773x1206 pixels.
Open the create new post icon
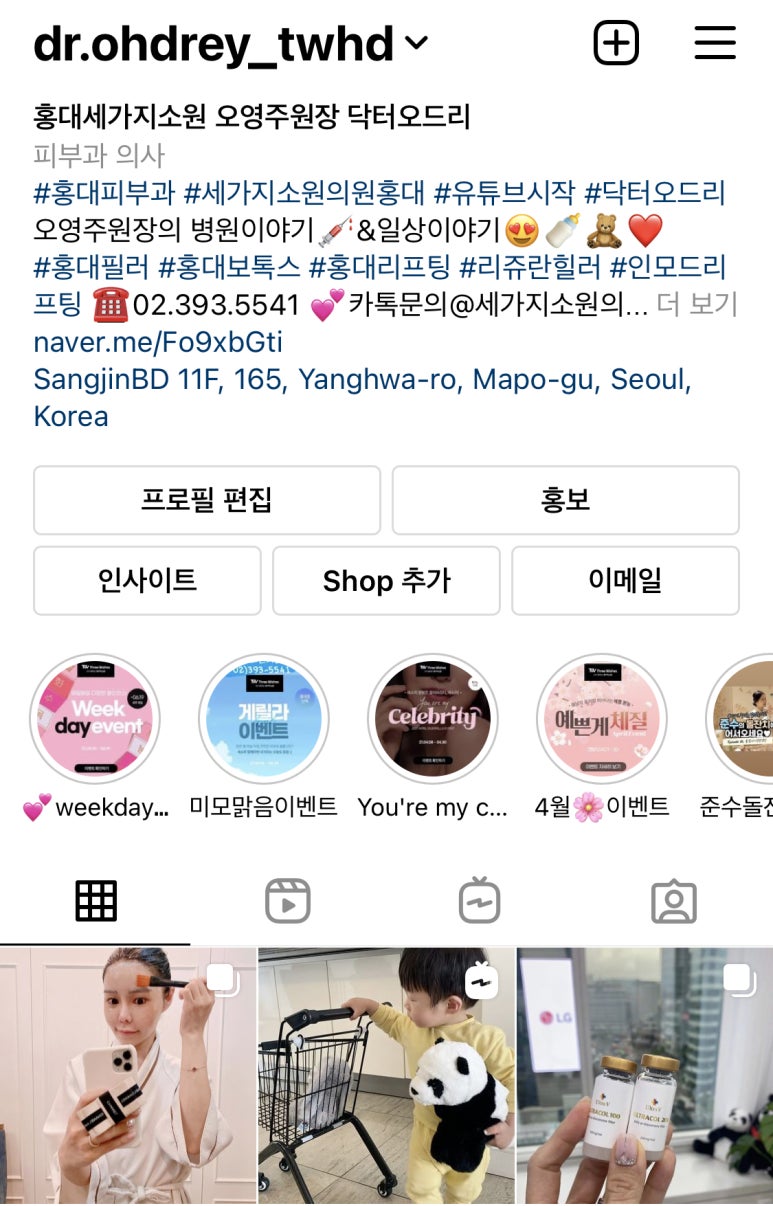[x=617, y=42]
